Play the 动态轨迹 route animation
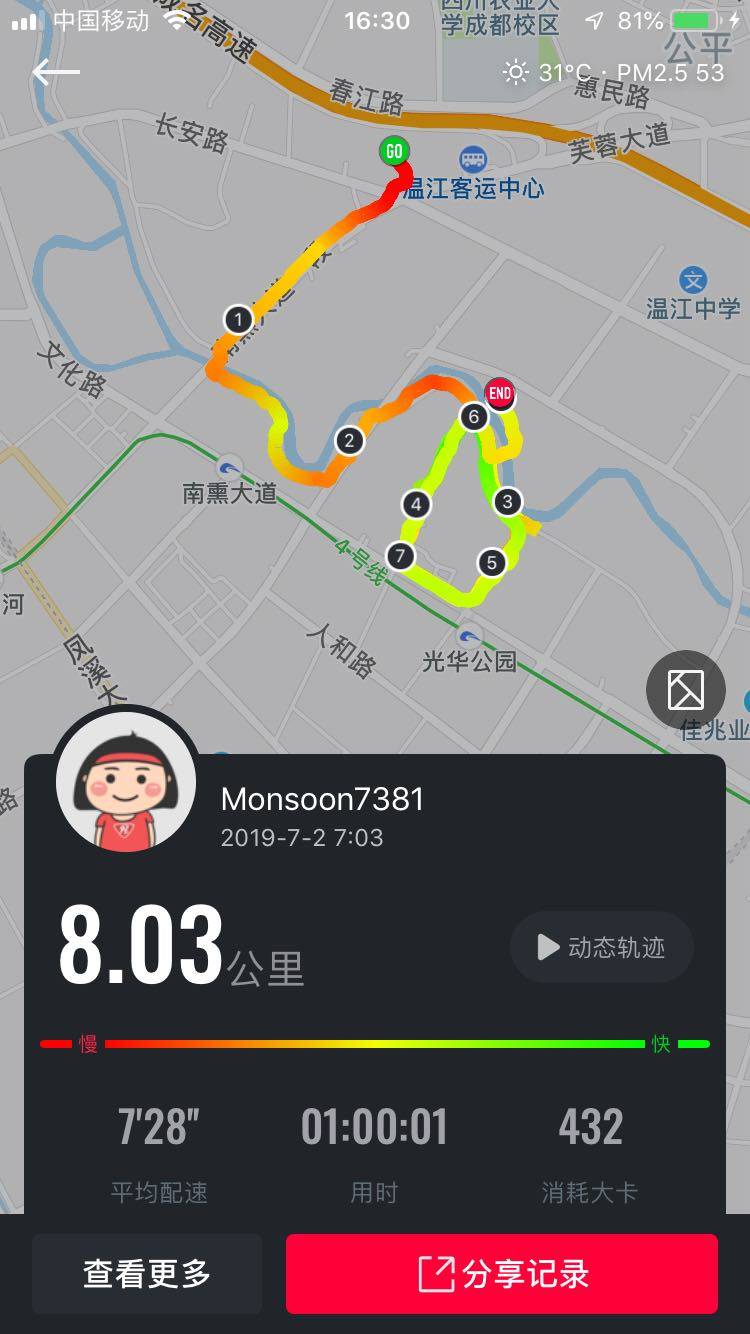The height and width of the screenshot is (1334, 750). (601, 947)
